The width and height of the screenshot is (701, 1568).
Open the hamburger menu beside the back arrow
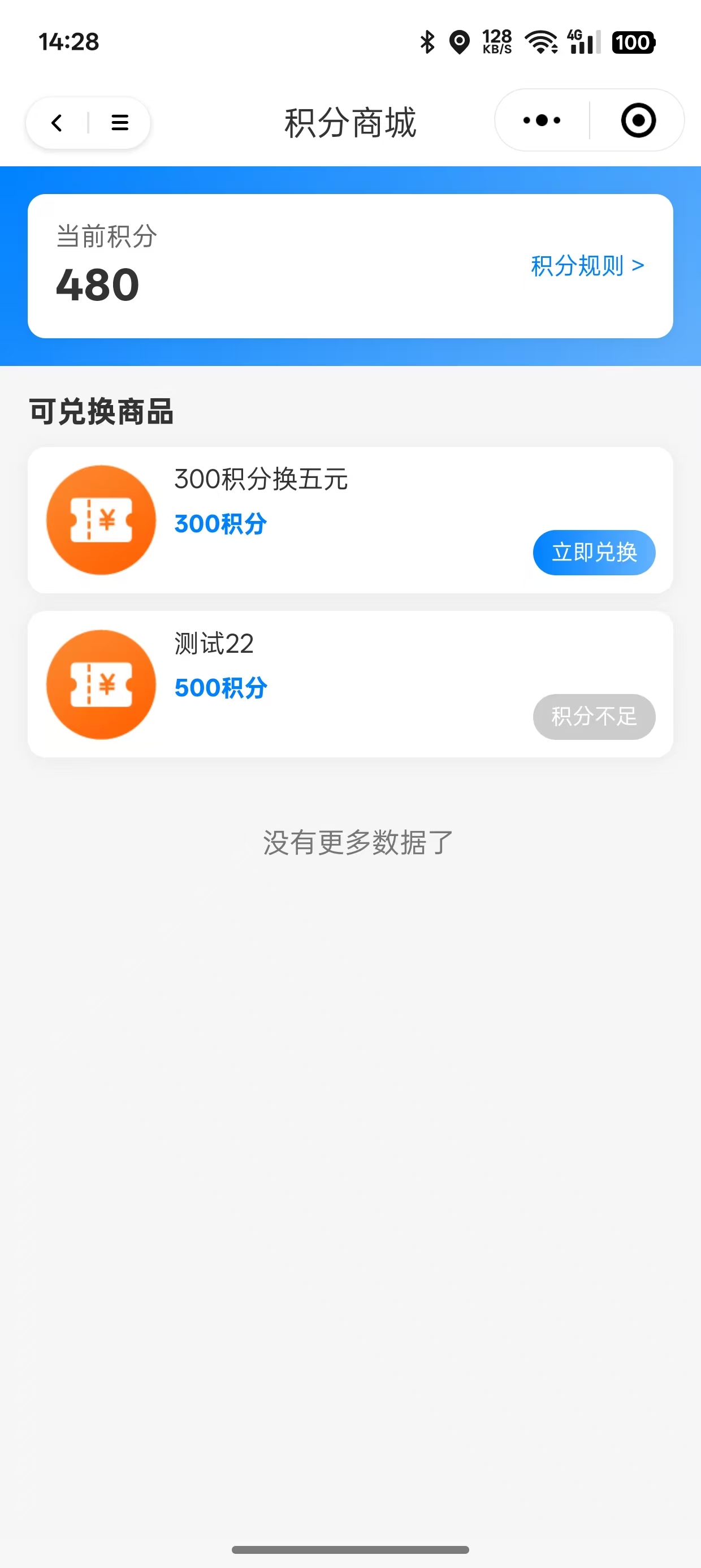(120, 123)
